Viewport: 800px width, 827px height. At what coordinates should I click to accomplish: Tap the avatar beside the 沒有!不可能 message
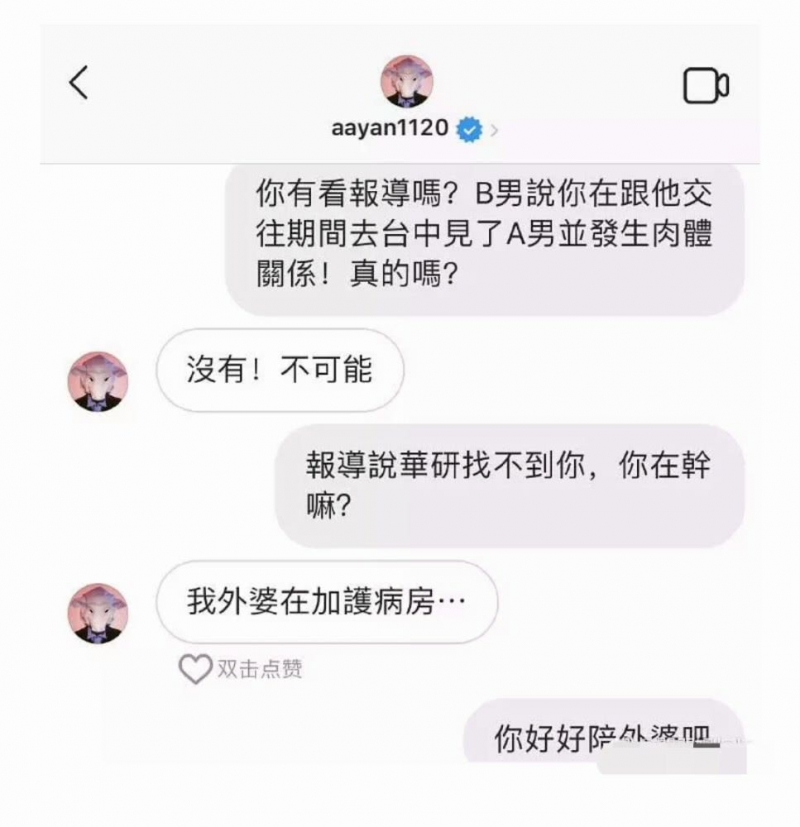(98, 382)
